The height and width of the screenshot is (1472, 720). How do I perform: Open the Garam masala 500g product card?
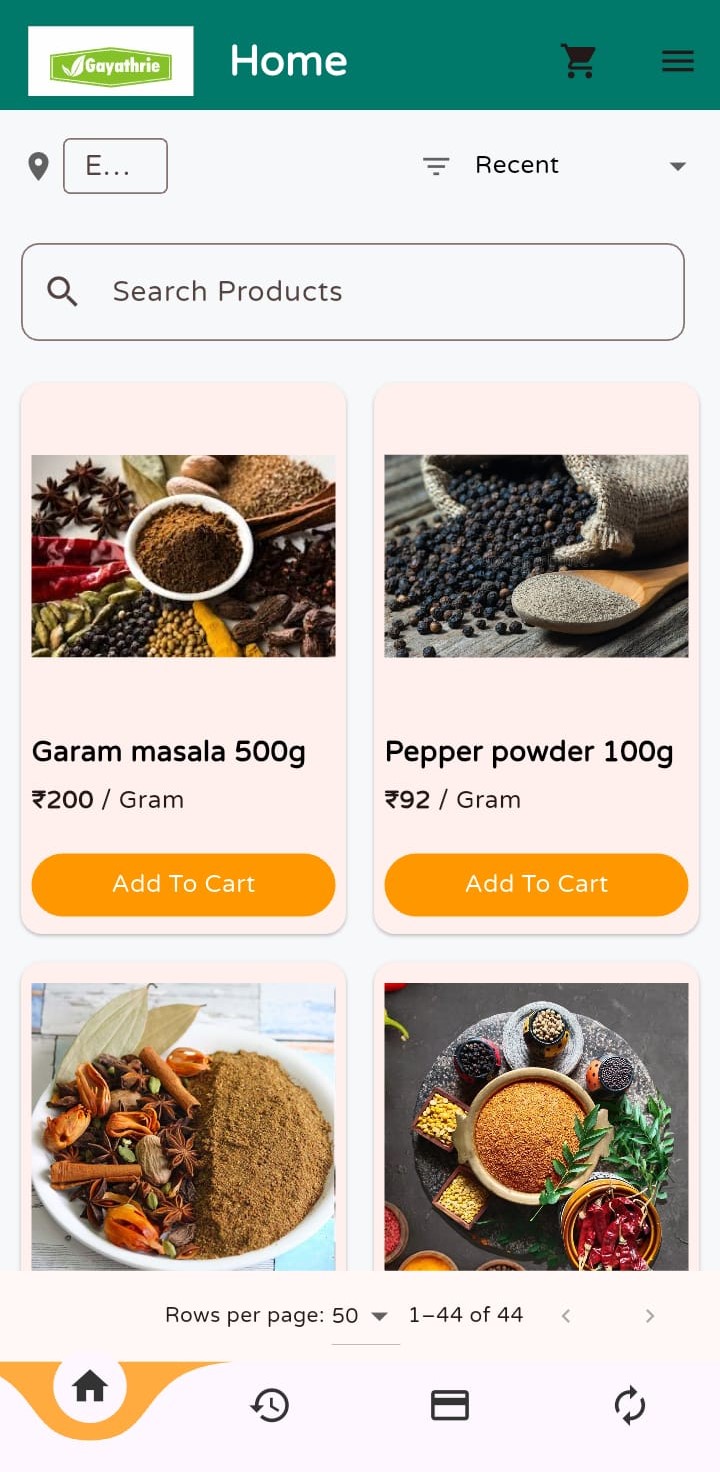(x=183, y=600)
